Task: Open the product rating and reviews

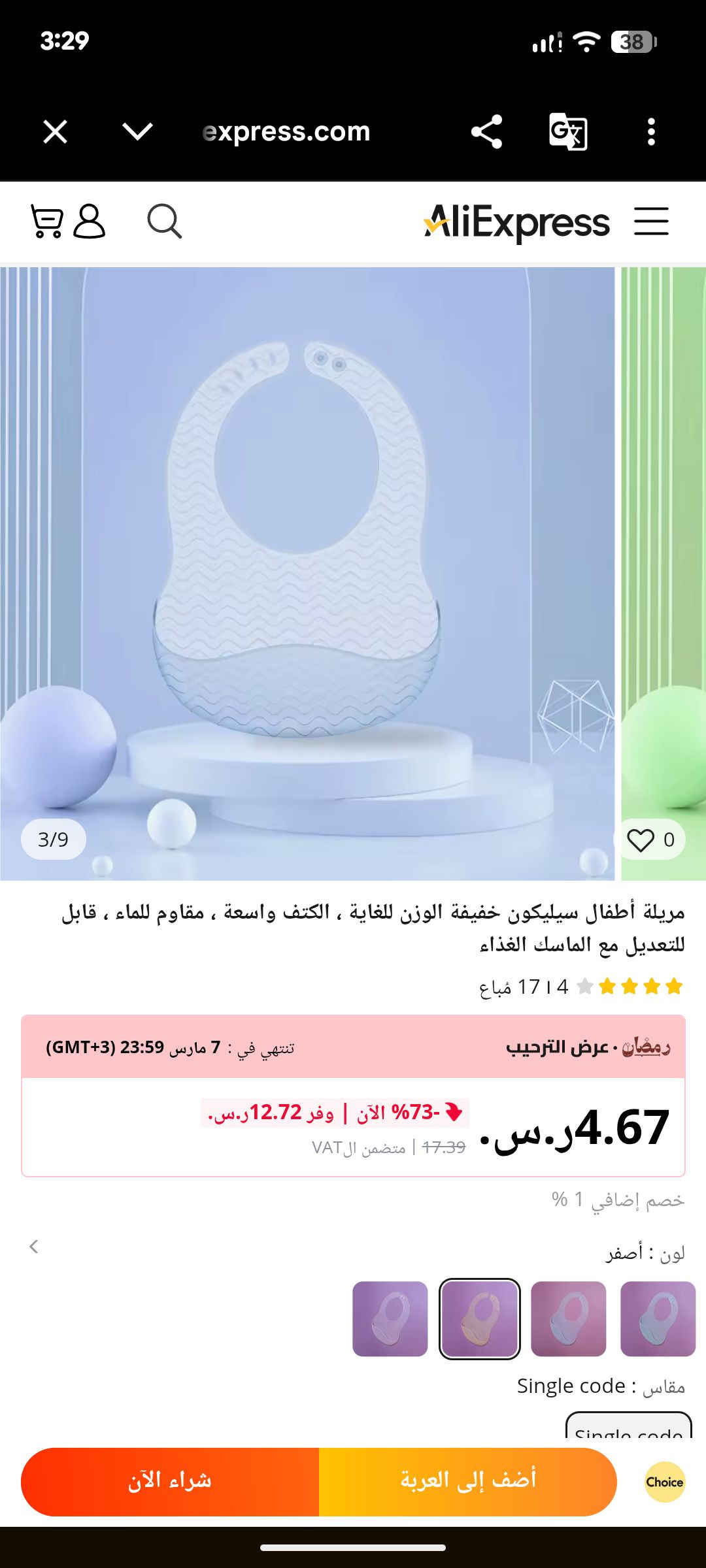Action: tap(580, 987)
